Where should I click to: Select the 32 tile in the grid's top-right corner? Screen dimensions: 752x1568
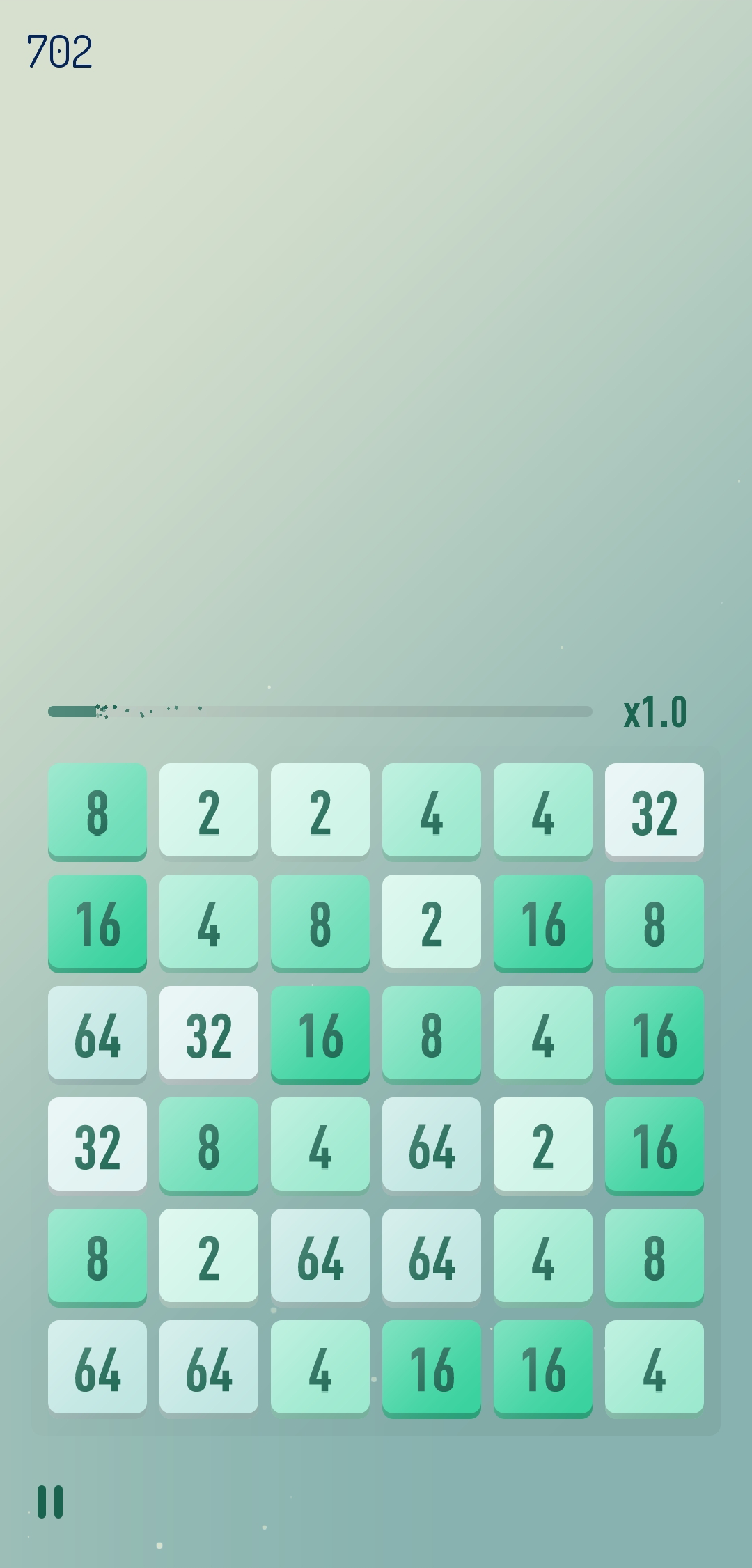[x=655, y=811]
